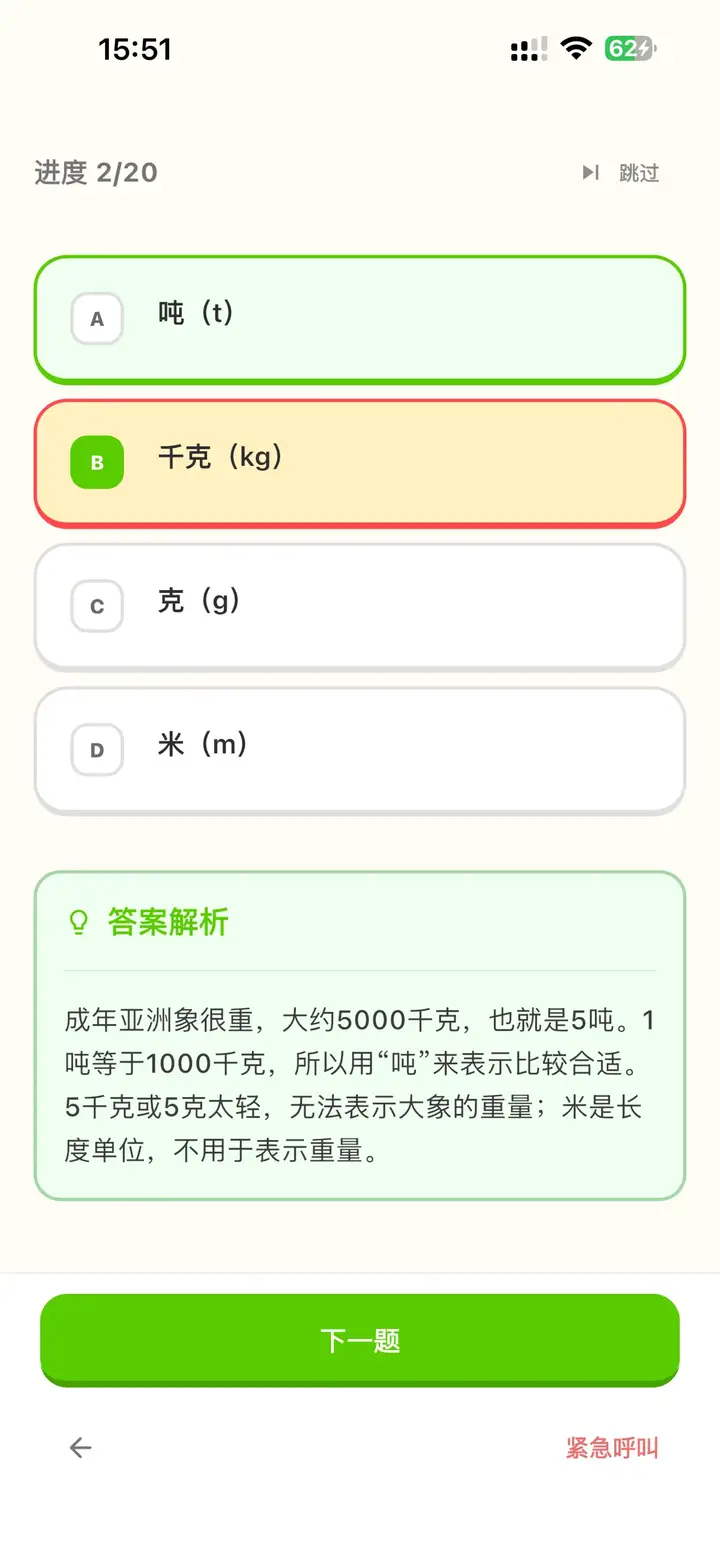
Task: Select the highlighted option B 千克（kg）
Action: tap(360, 463)
